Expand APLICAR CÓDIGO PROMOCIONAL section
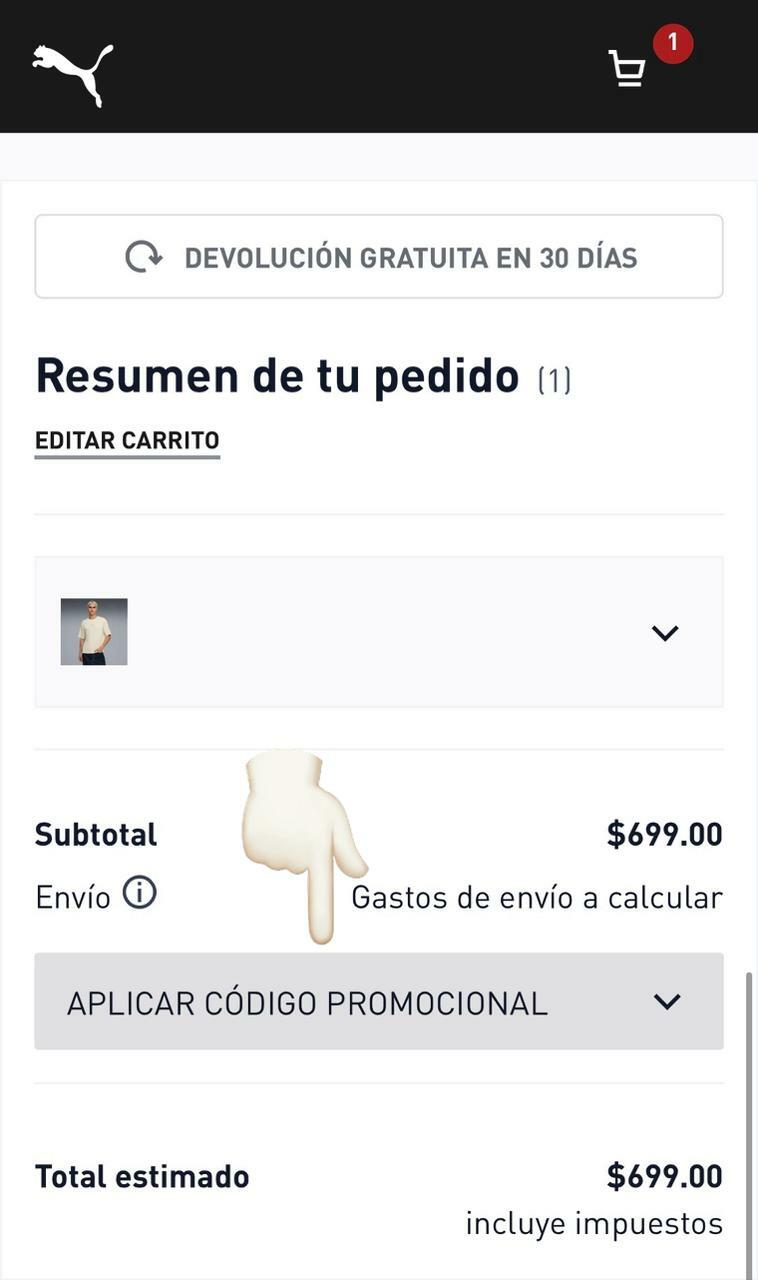This screenshot has height=1280, width=758. [x=378, y=1002]
